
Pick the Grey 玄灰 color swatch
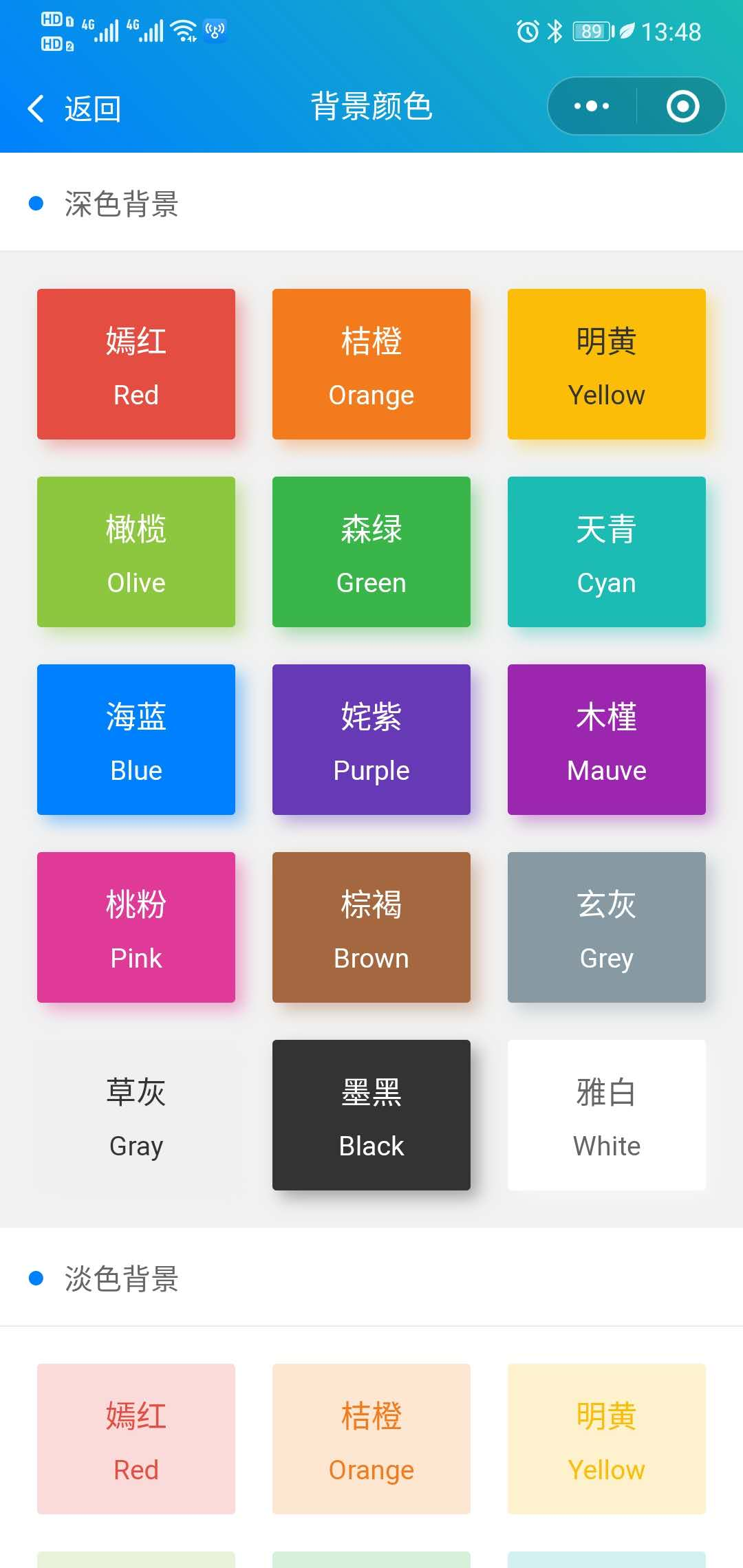coord(607,928)
